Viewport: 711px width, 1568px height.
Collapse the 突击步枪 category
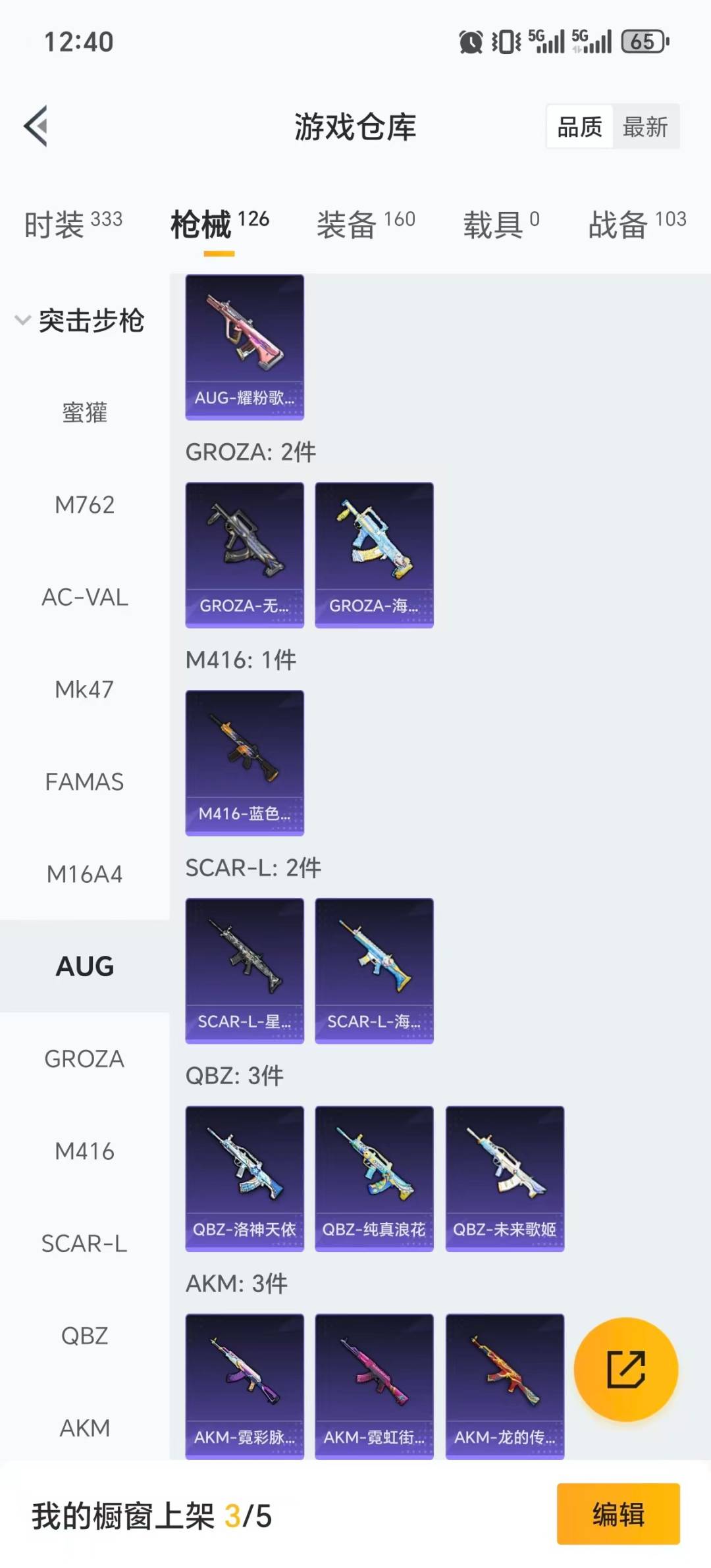(x=79, y=321)
